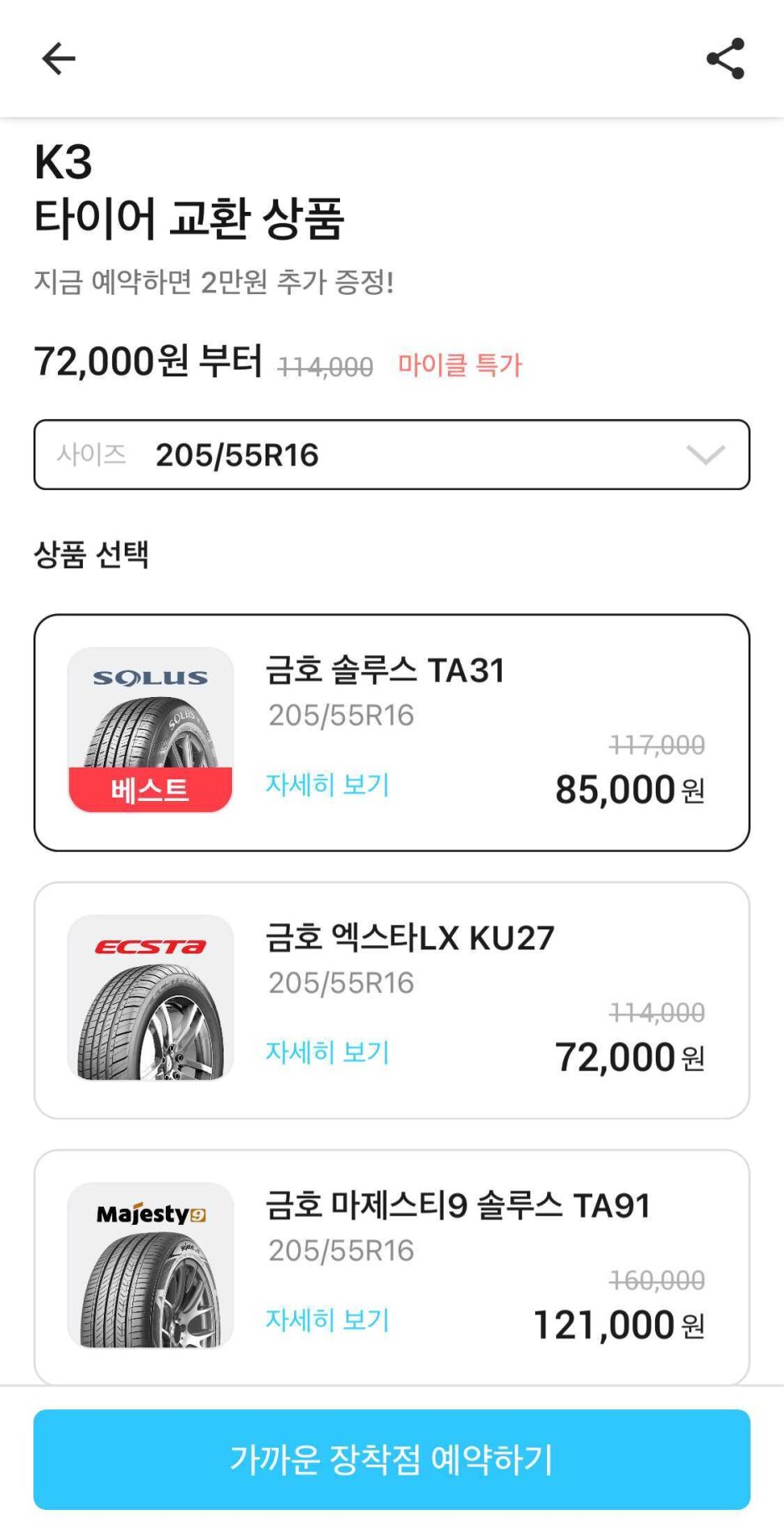Select the 금호 솔루스 TA31 tire card
784x1535 pixels.
[392, 733]
